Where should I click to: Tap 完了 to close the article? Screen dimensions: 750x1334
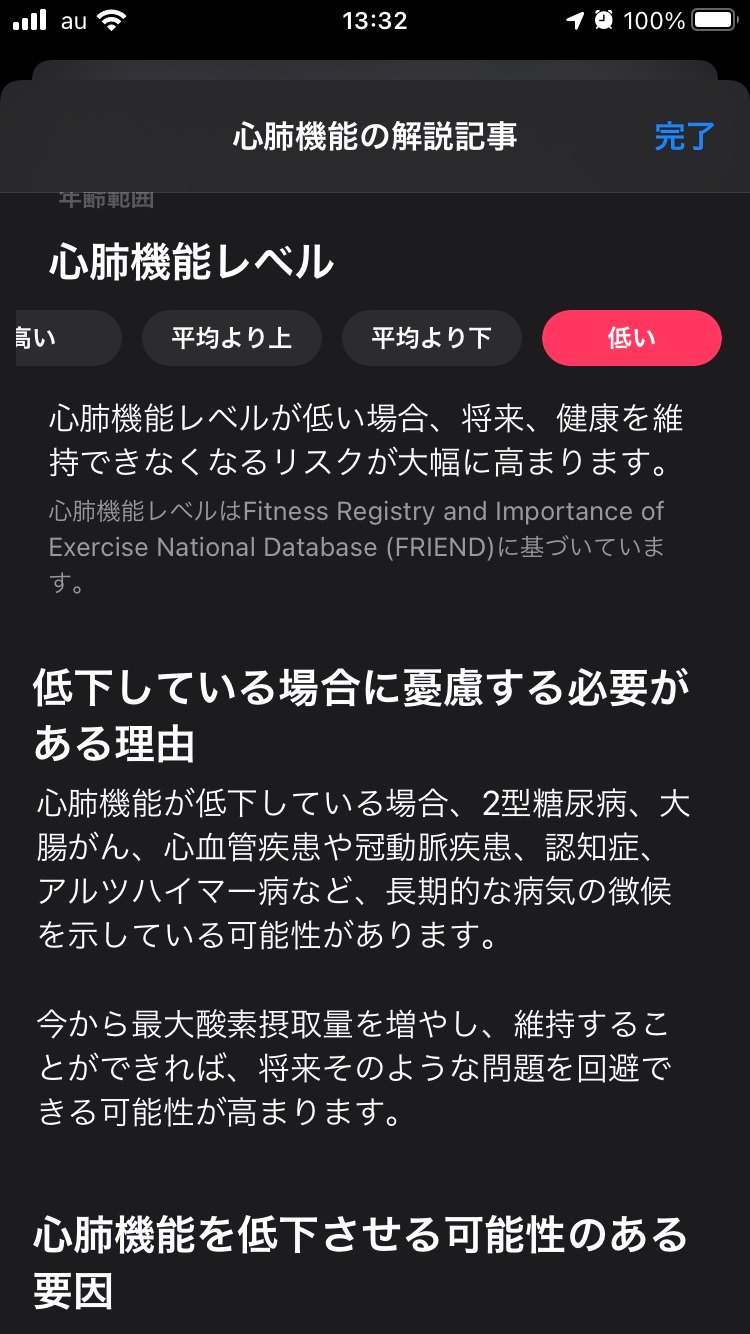click(684, 136)
